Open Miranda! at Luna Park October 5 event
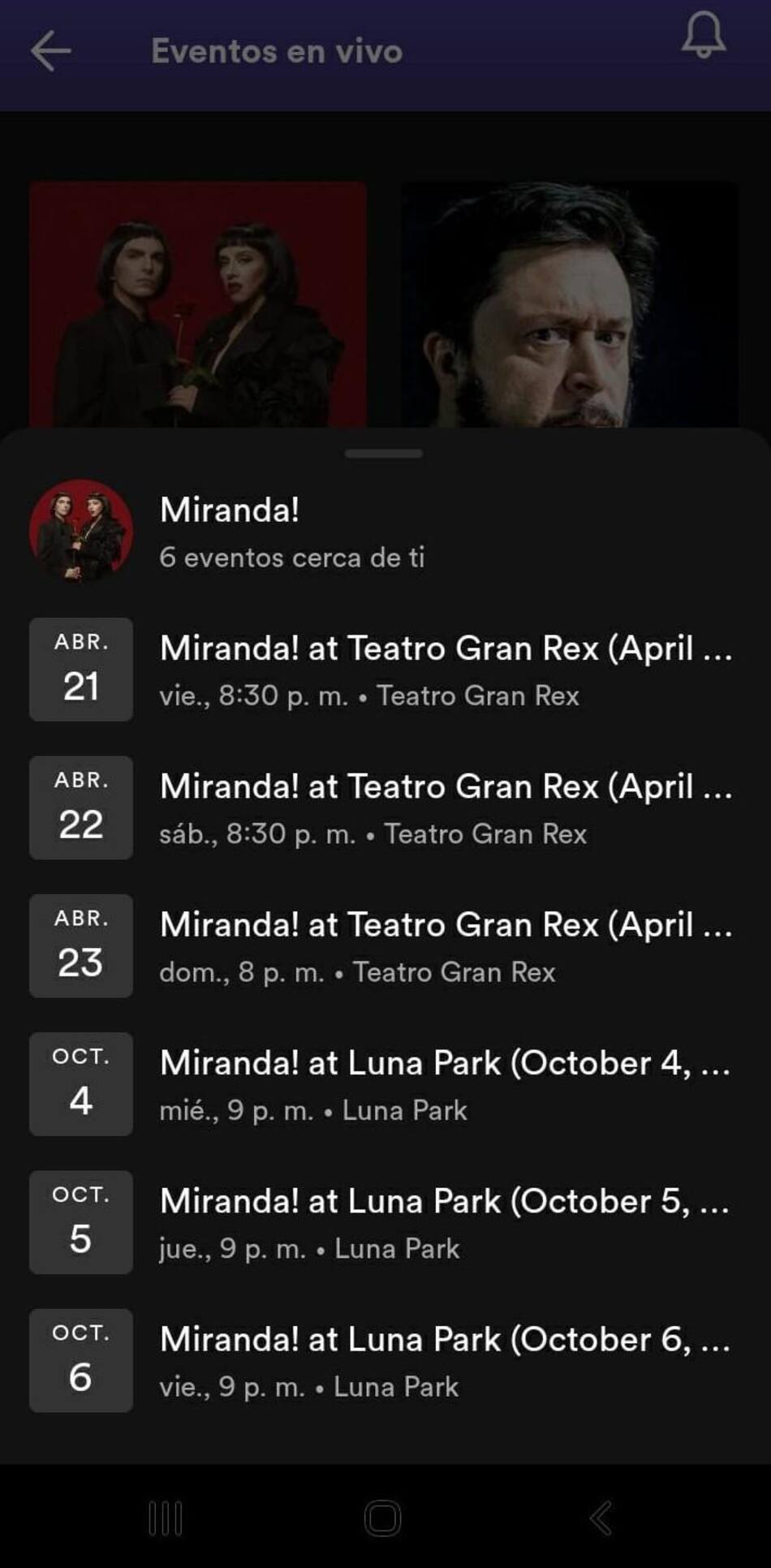The height and width of the screenshot is (1568, 771). 446,1221
